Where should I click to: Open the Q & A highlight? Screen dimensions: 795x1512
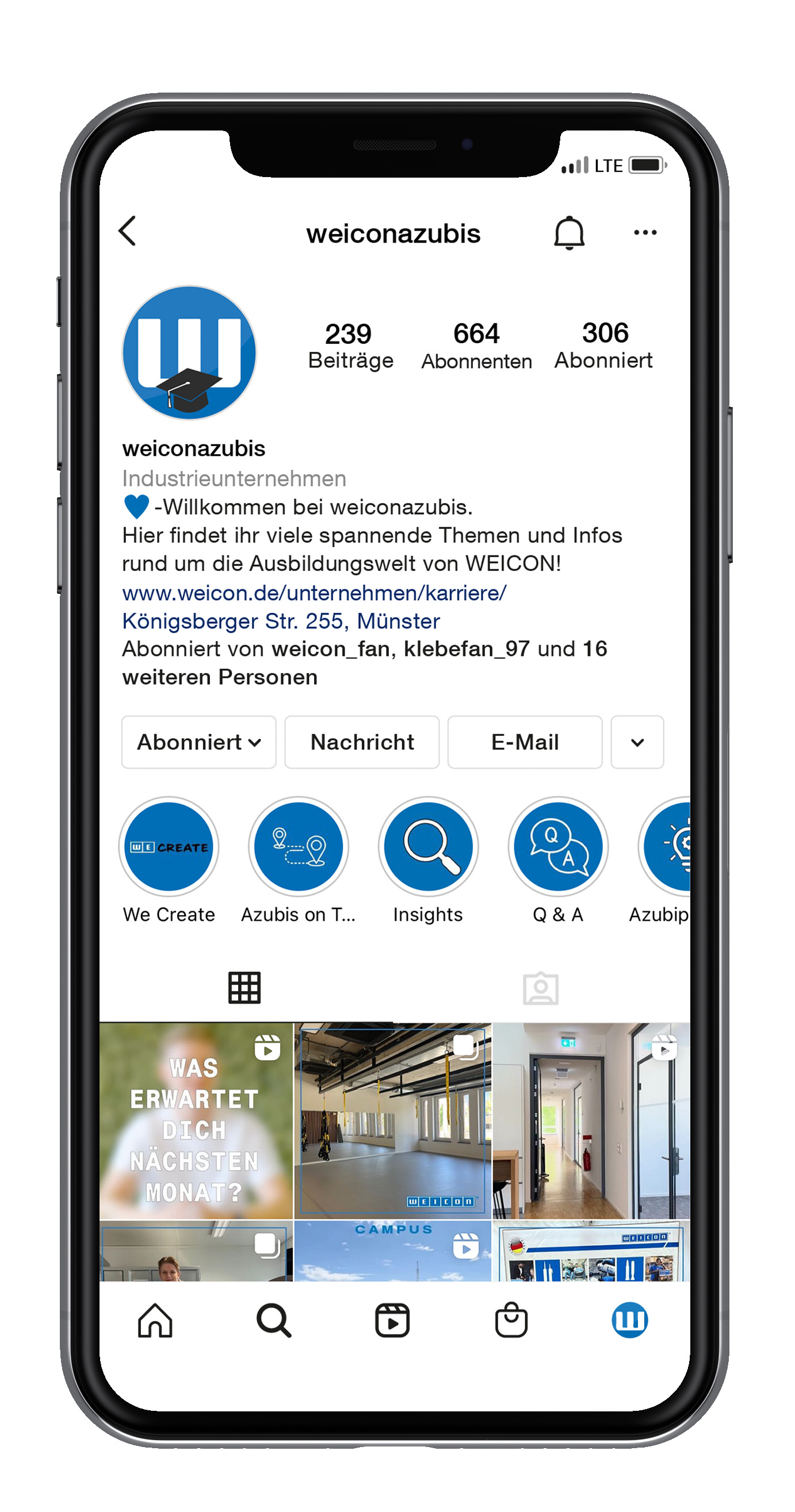coord(557,846)
